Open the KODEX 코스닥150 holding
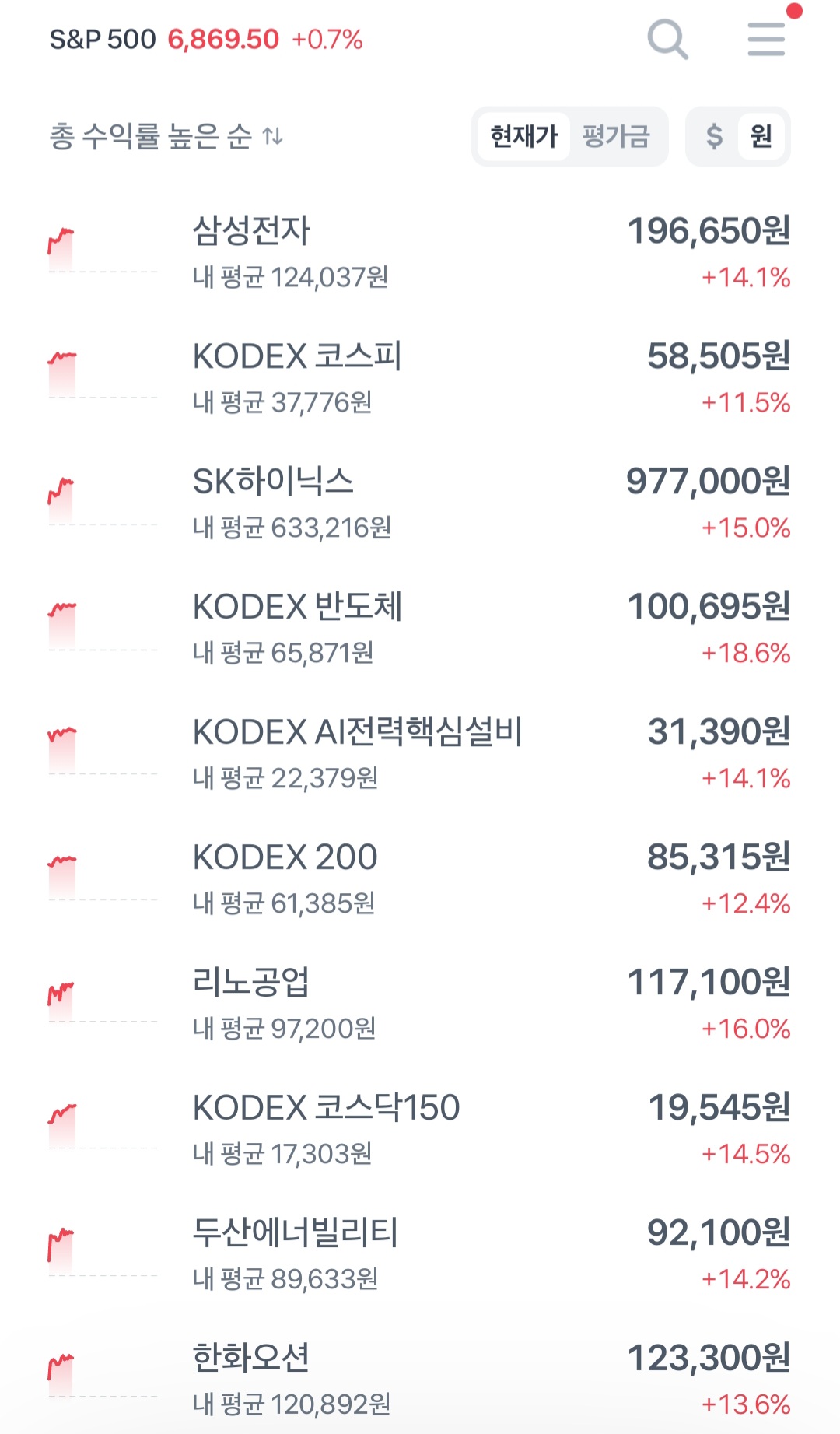The width and height of the screenshot is (840, 1434). [x=420, y=1130]
